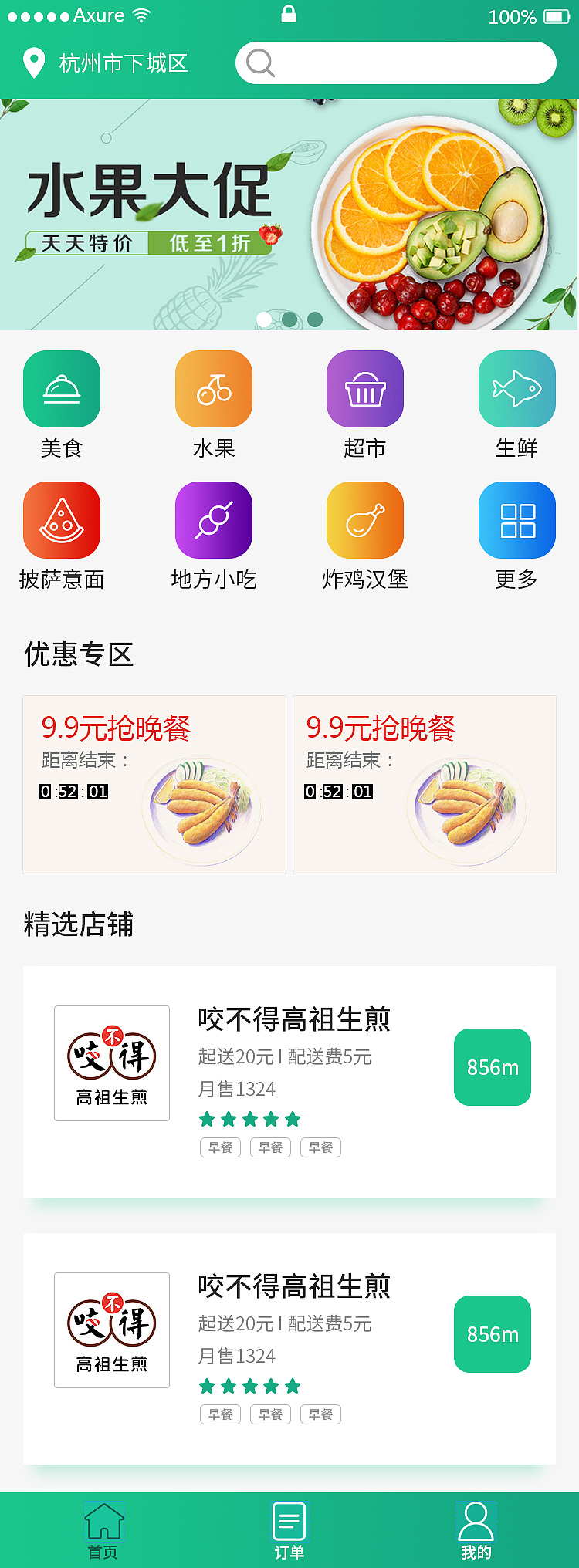Select the first 早餐 breakfast tag
Image resolution: width=579 pixels, height=1568 pixels.
[x=220, y=1147]
